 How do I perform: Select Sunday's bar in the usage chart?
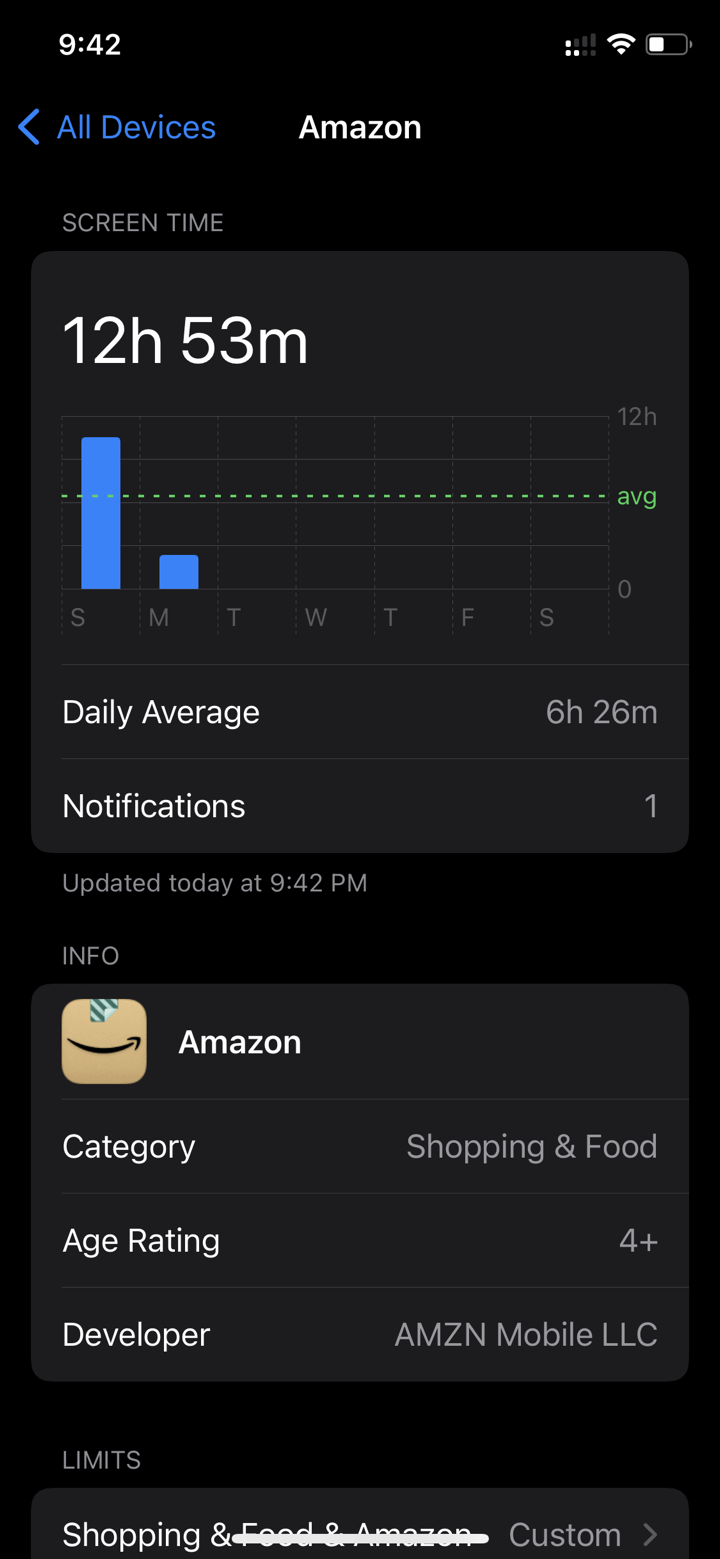click(x=101, y=513)
